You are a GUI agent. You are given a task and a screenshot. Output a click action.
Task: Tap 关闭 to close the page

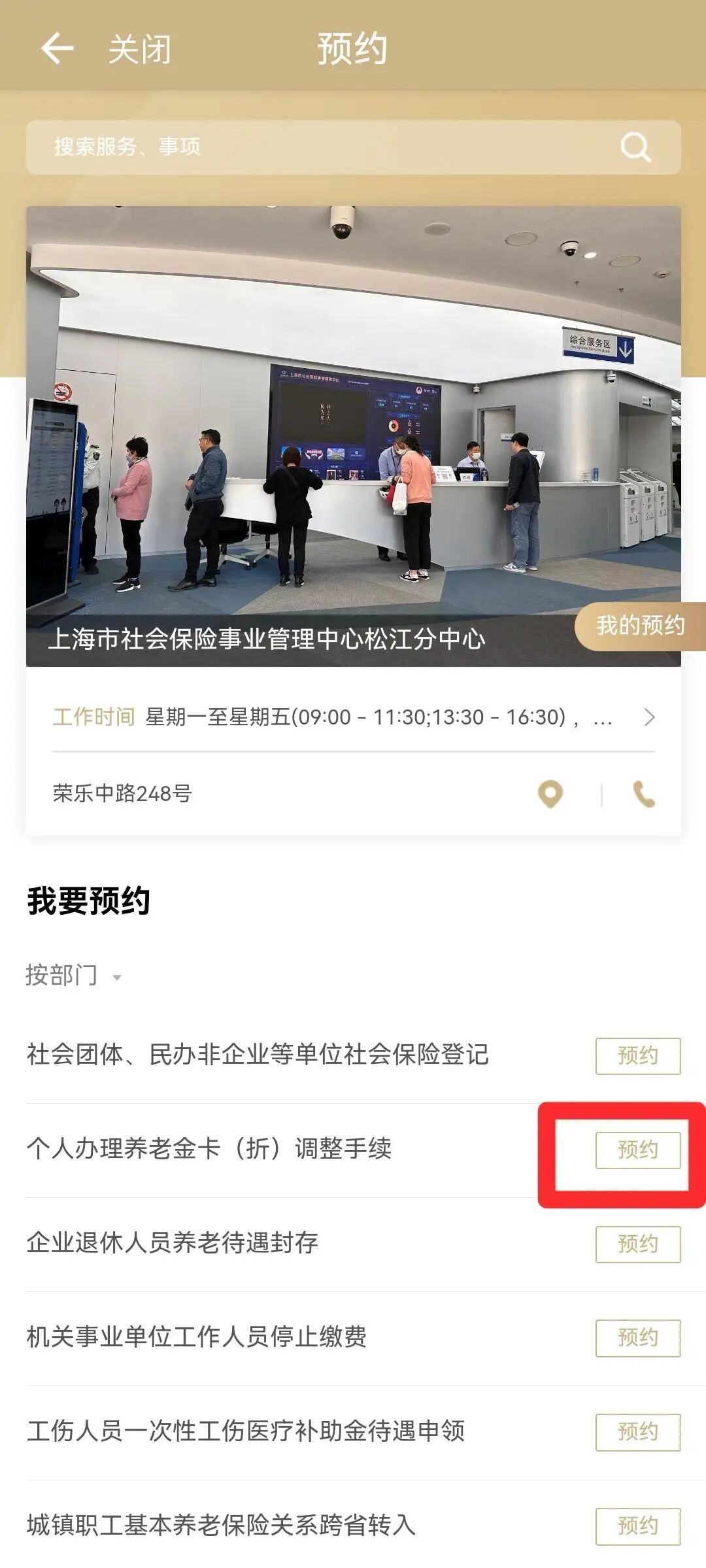(x=139, y=50)
